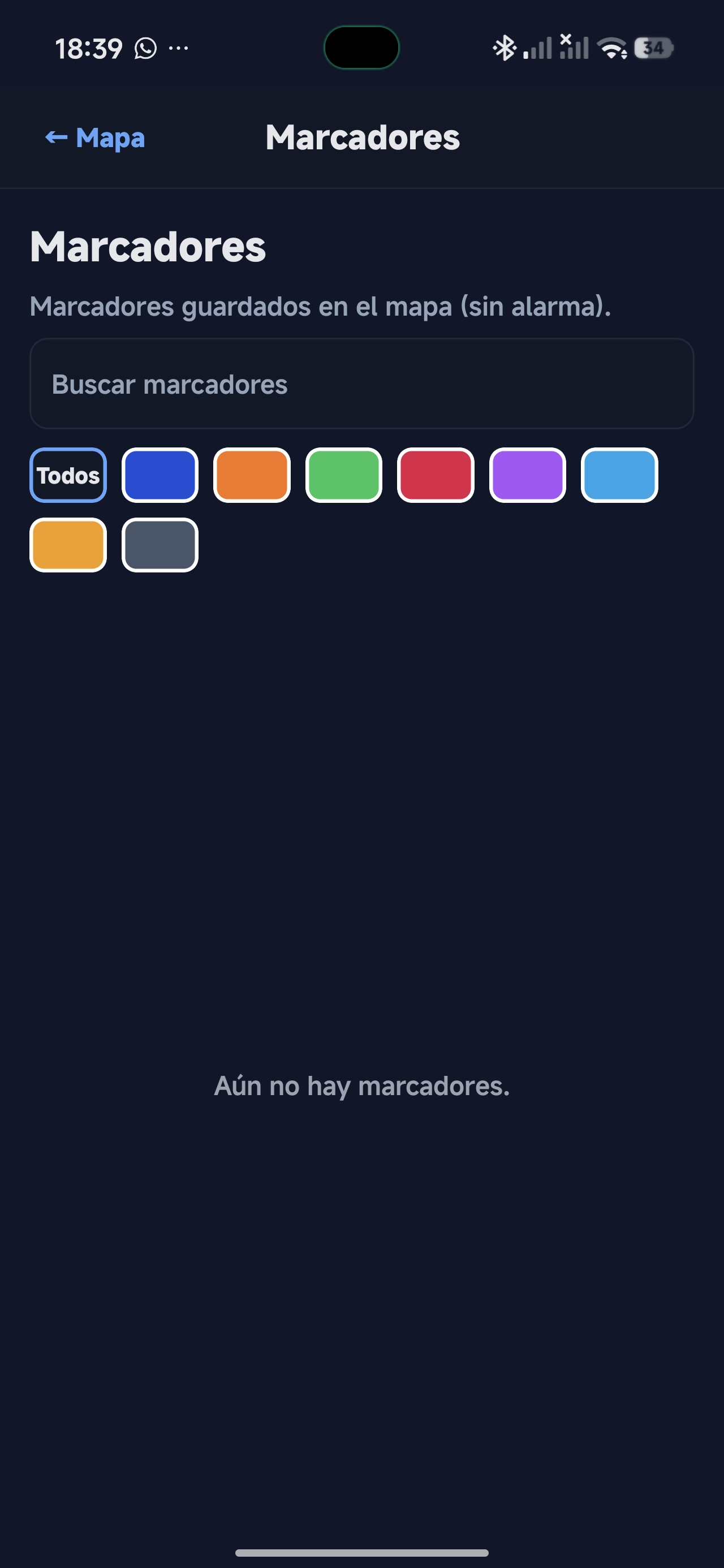The height and width of the screenshot is (1568, 724).
Task: Tap the back arrow next to Mapa
Action: [55, 137]
